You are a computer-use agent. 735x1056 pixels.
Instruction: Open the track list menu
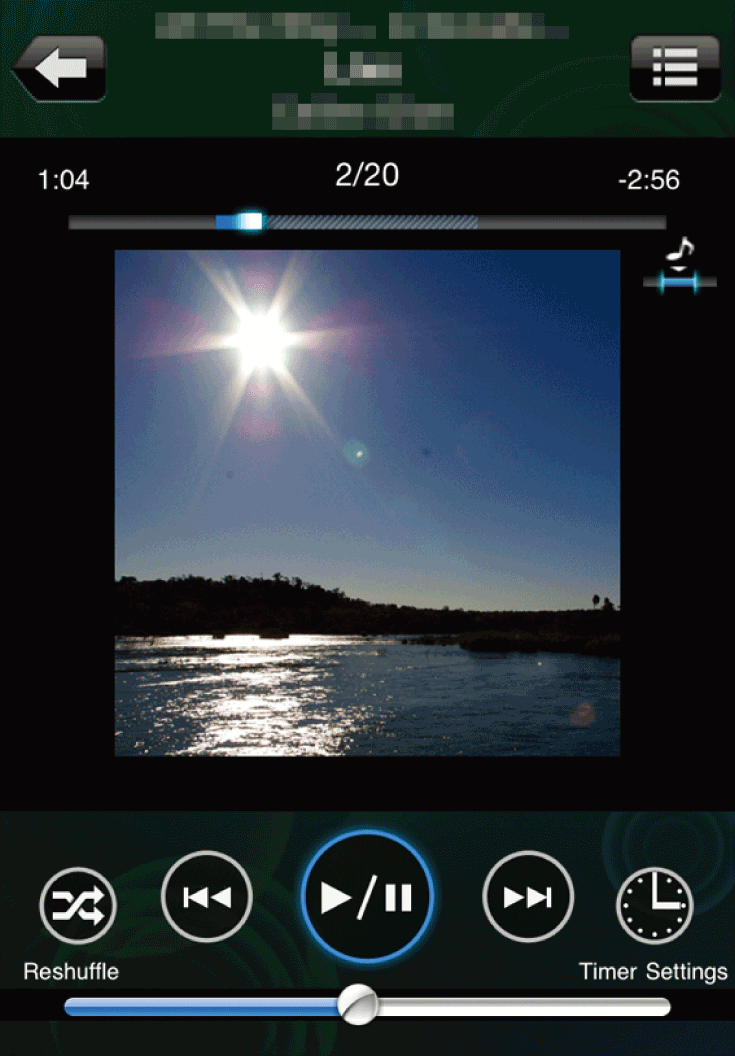pyautogui.click(x=675, y=68)
